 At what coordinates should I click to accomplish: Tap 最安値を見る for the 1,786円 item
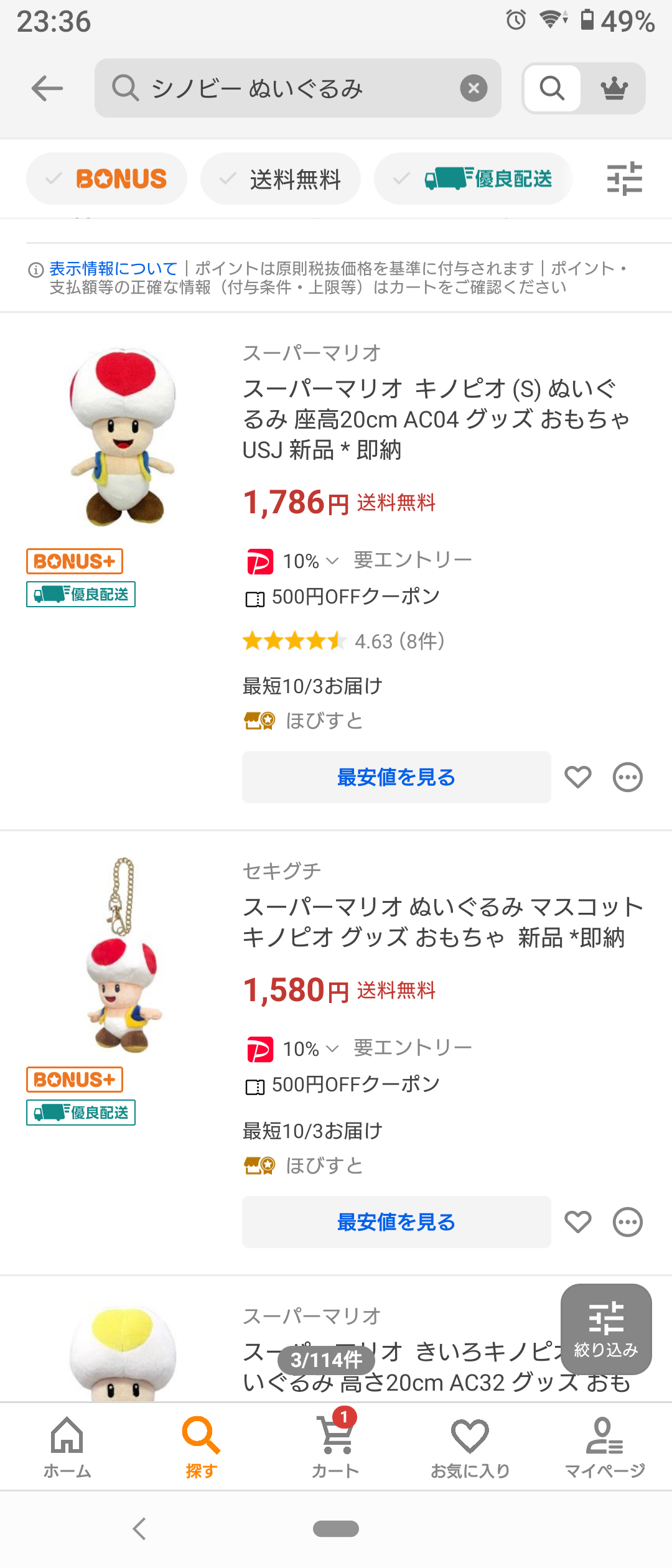click(x=396, y=777)
